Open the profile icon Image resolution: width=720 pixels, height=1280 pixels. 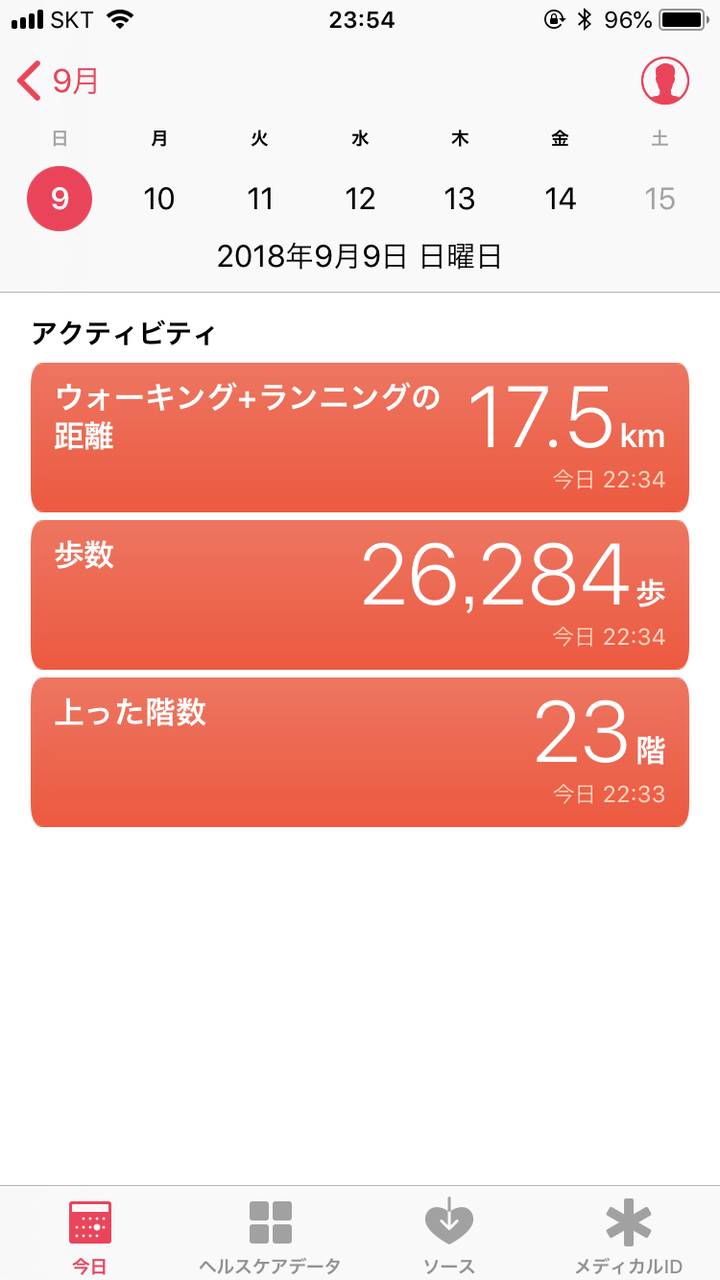665,81
